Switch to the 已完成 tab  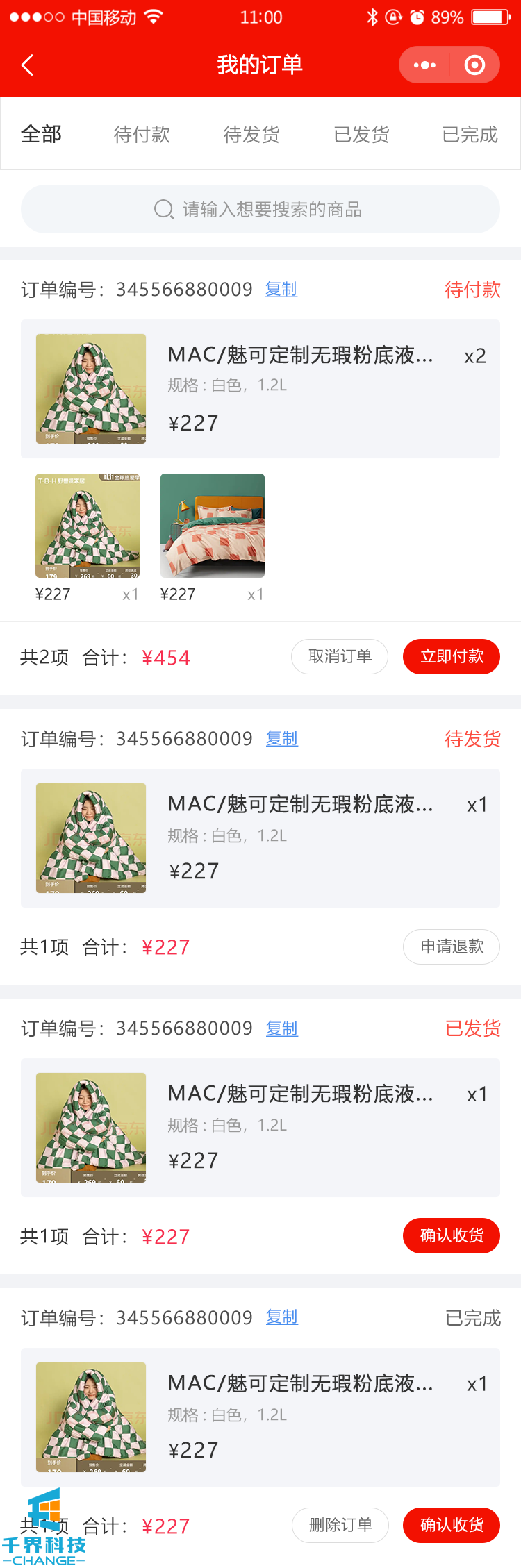[x=470, y=134]
